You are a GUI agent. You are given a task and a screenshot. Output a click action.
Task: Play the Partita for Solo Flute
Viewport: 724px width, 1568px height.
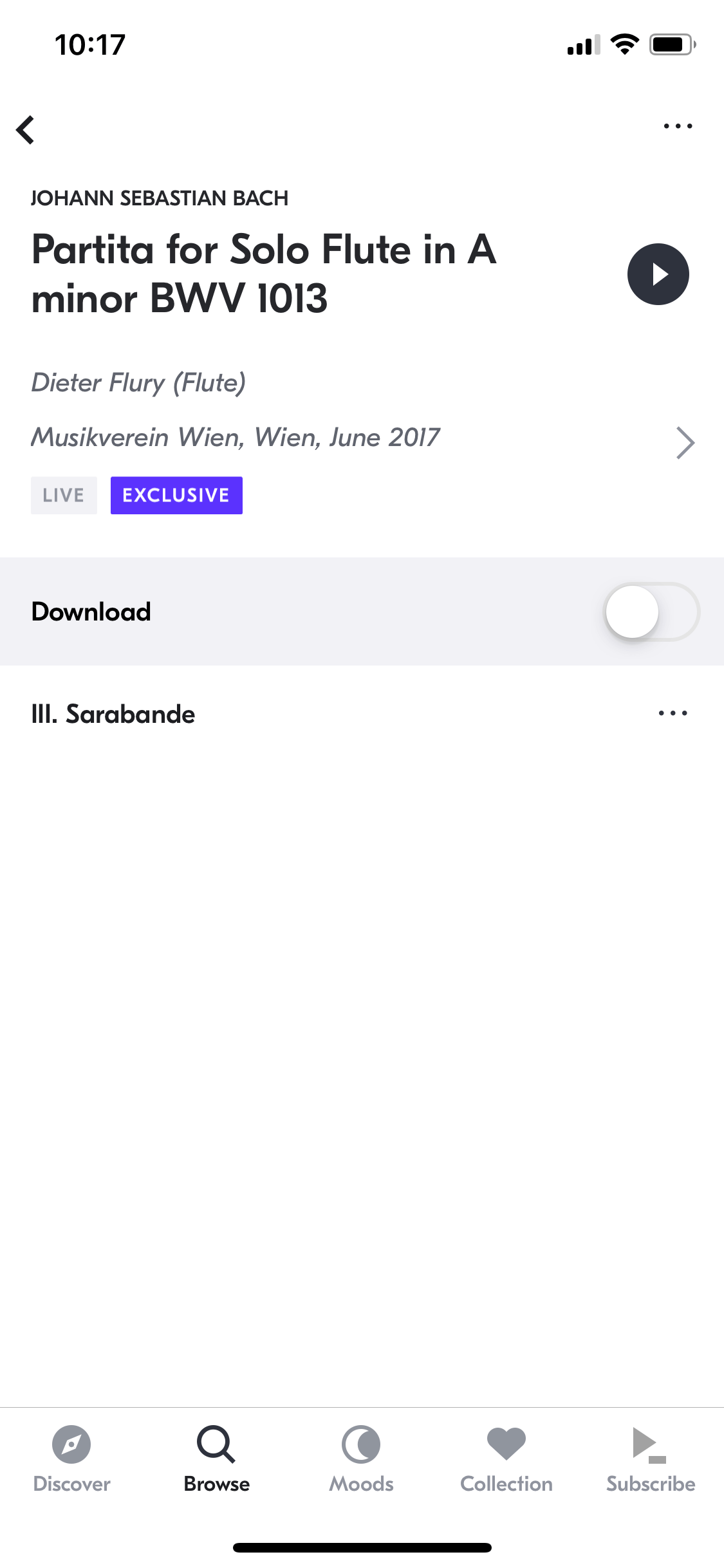click(658, 274)
